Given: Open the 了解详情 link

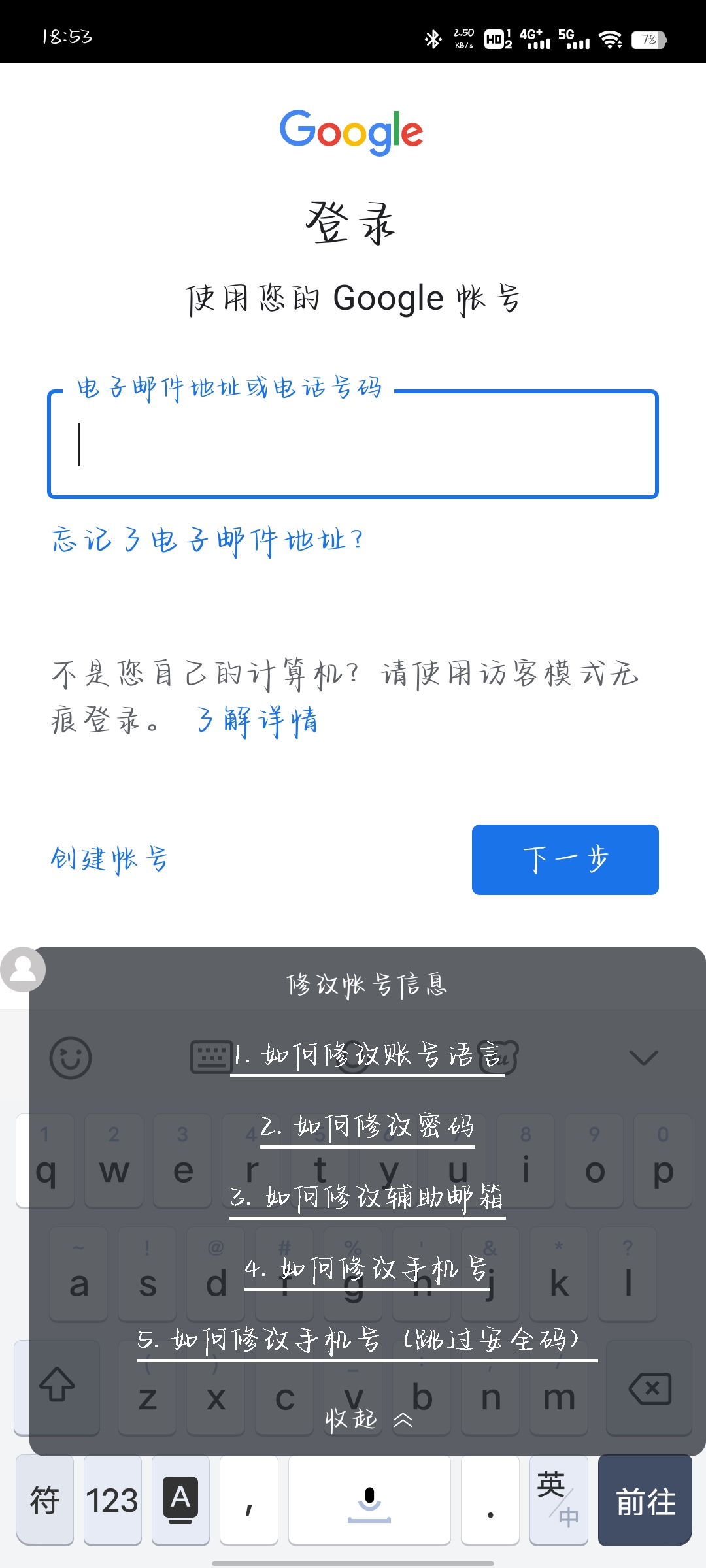Looking at the screenshot, I should pyautogui.click(x=258, y=721).
